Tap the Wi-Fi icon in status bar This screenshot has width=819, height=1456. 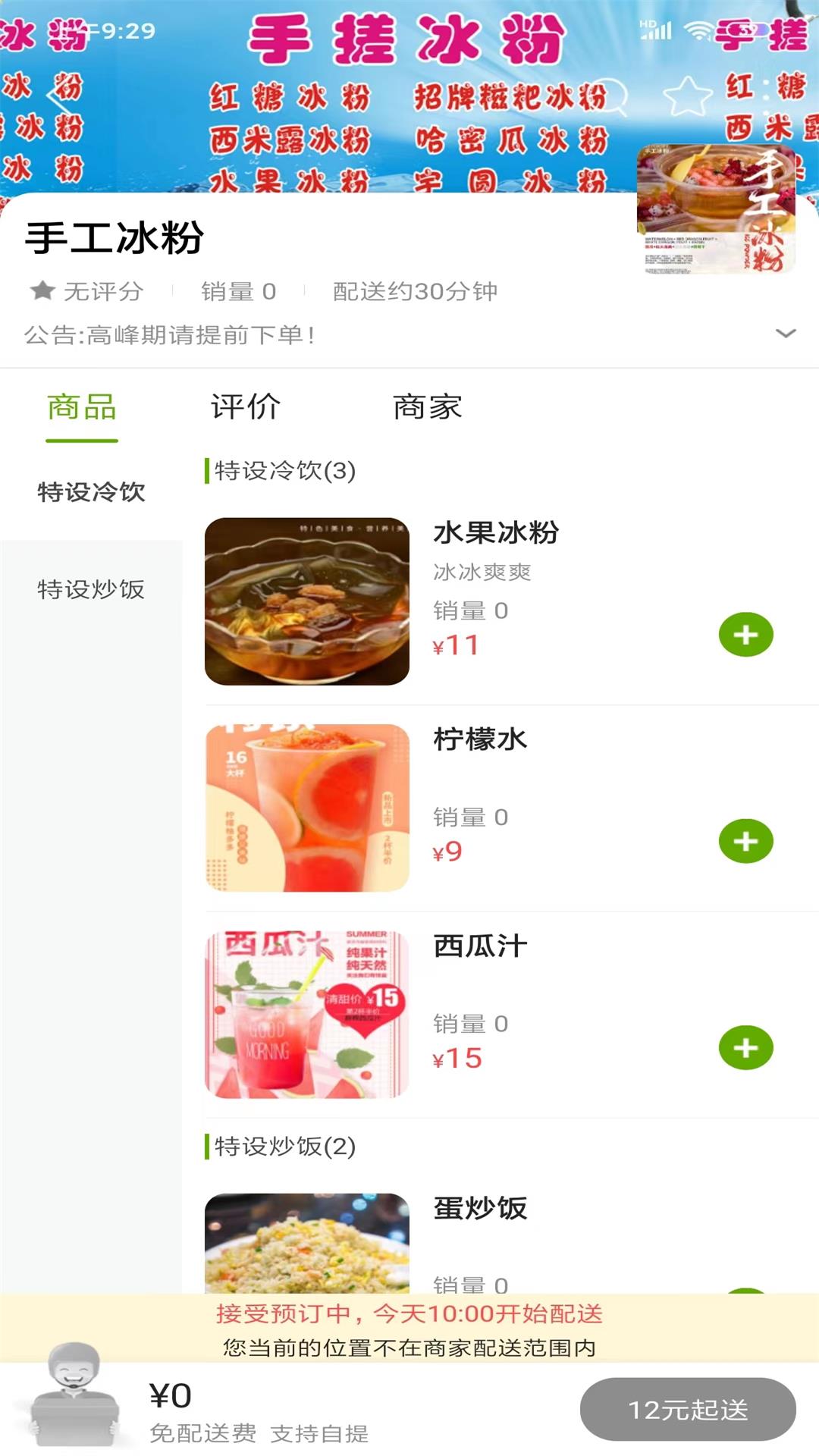coord(697,30)
